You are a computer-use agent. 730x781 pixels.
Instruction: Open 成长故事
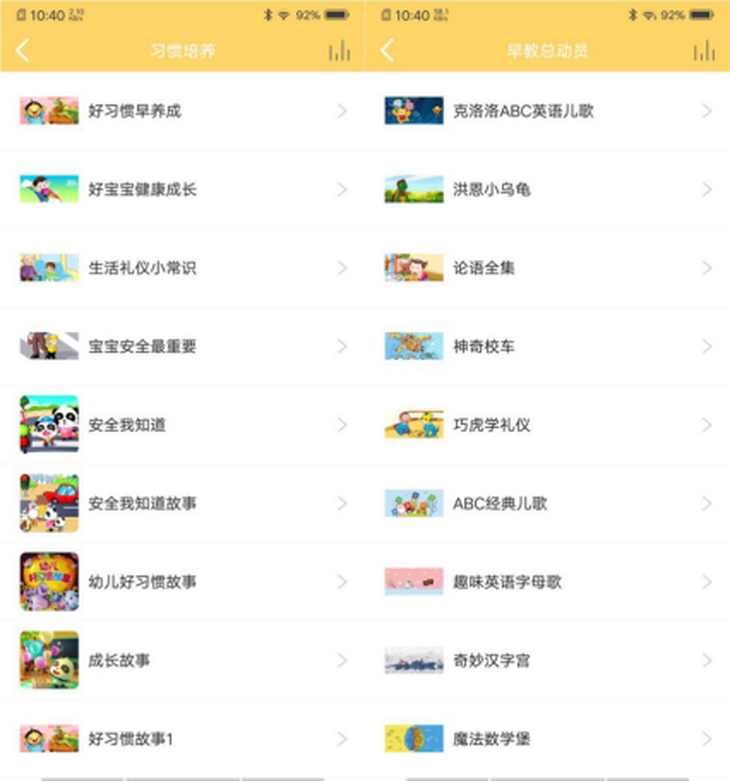pyautogui.click(x=183, y=660)
